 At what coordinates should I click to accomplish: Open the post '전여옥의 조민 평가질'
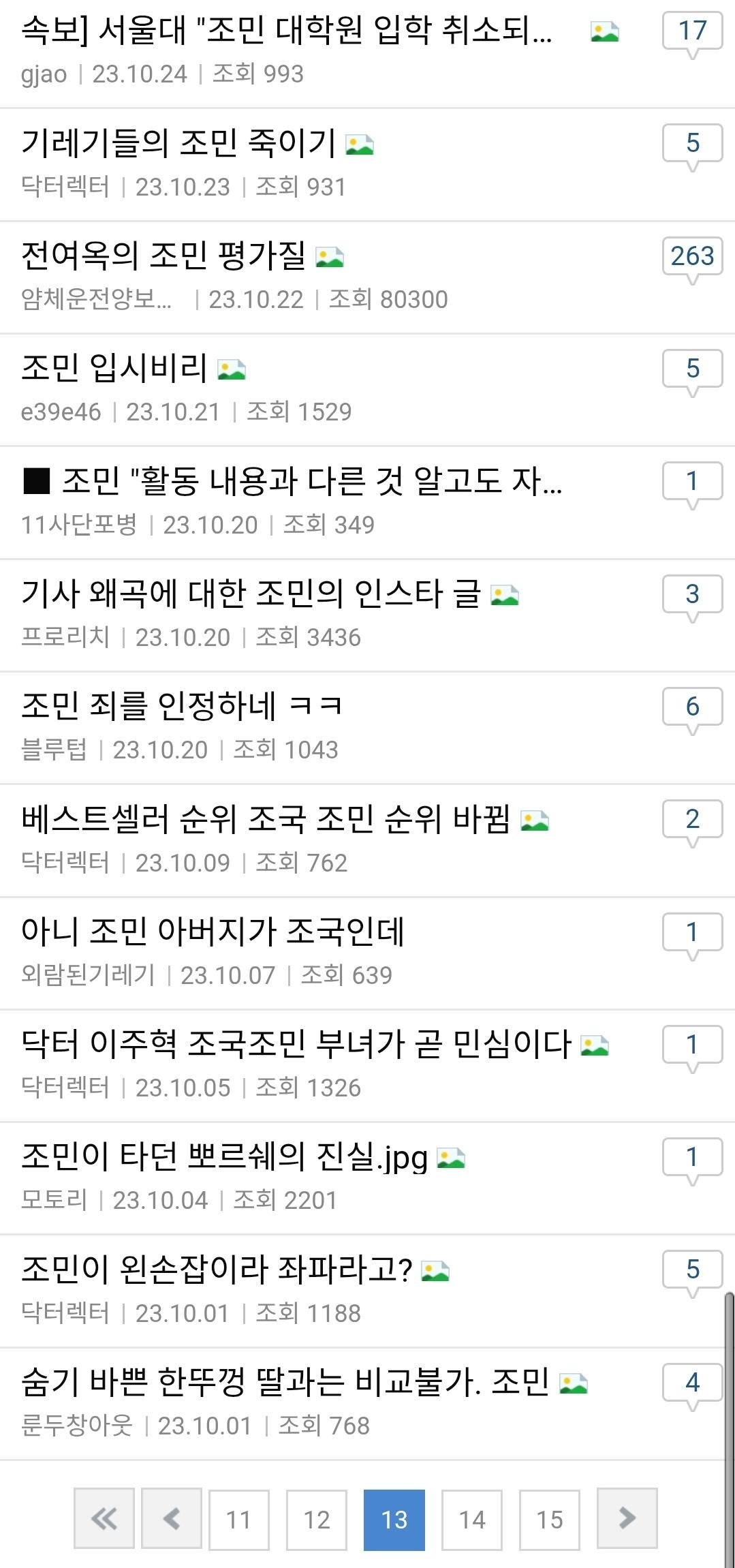[x=163, y=256]
